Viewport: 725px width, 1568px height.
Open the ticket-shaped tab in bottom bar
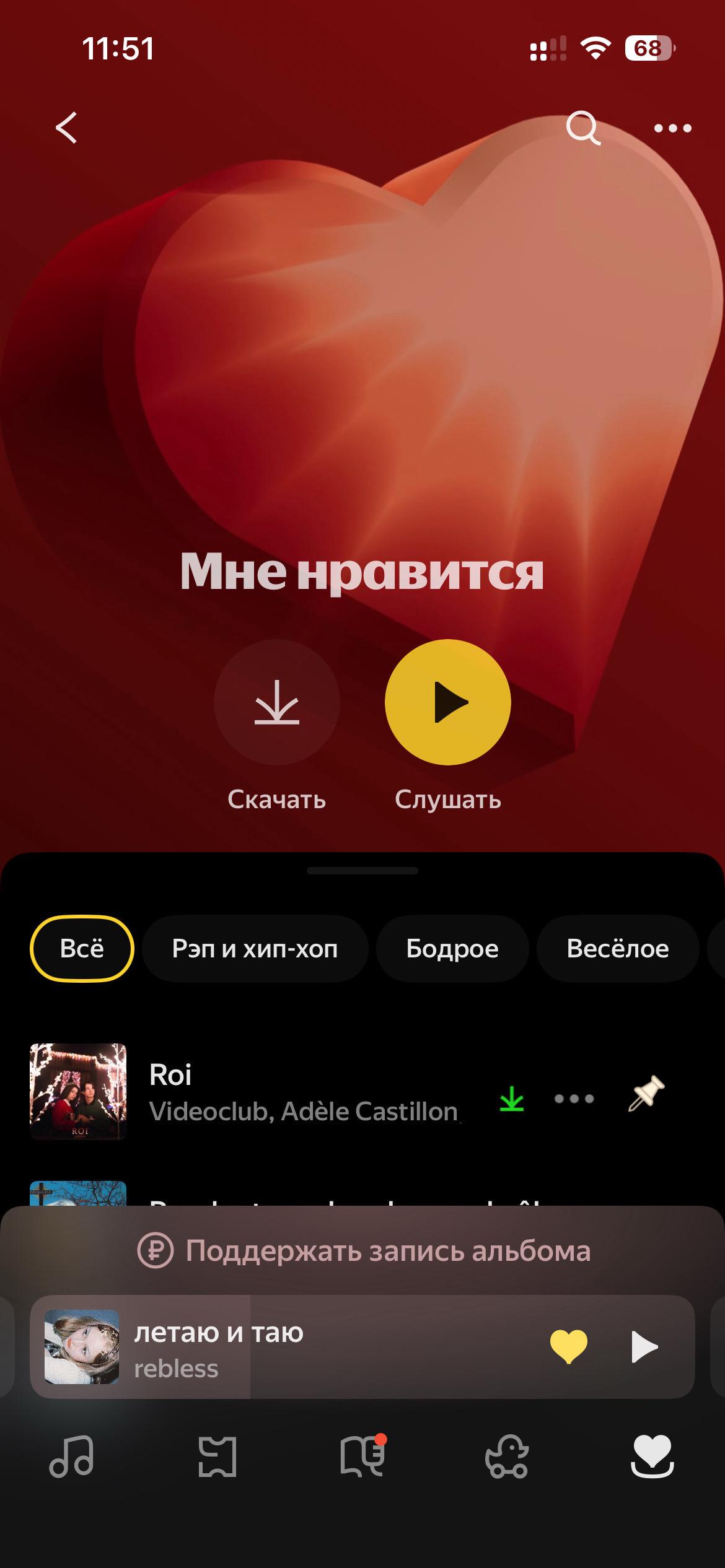click(x=217, y=1457)
